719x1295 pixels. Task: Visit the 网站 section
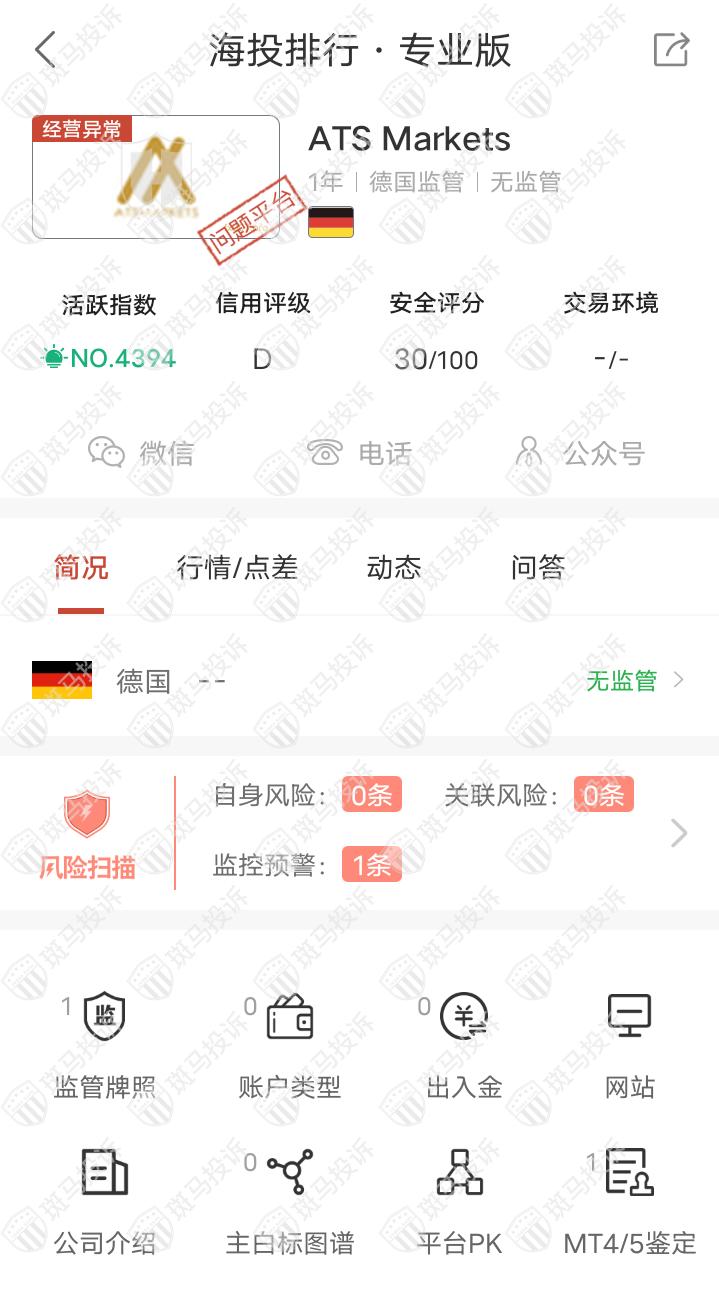tap(630, 1045)
